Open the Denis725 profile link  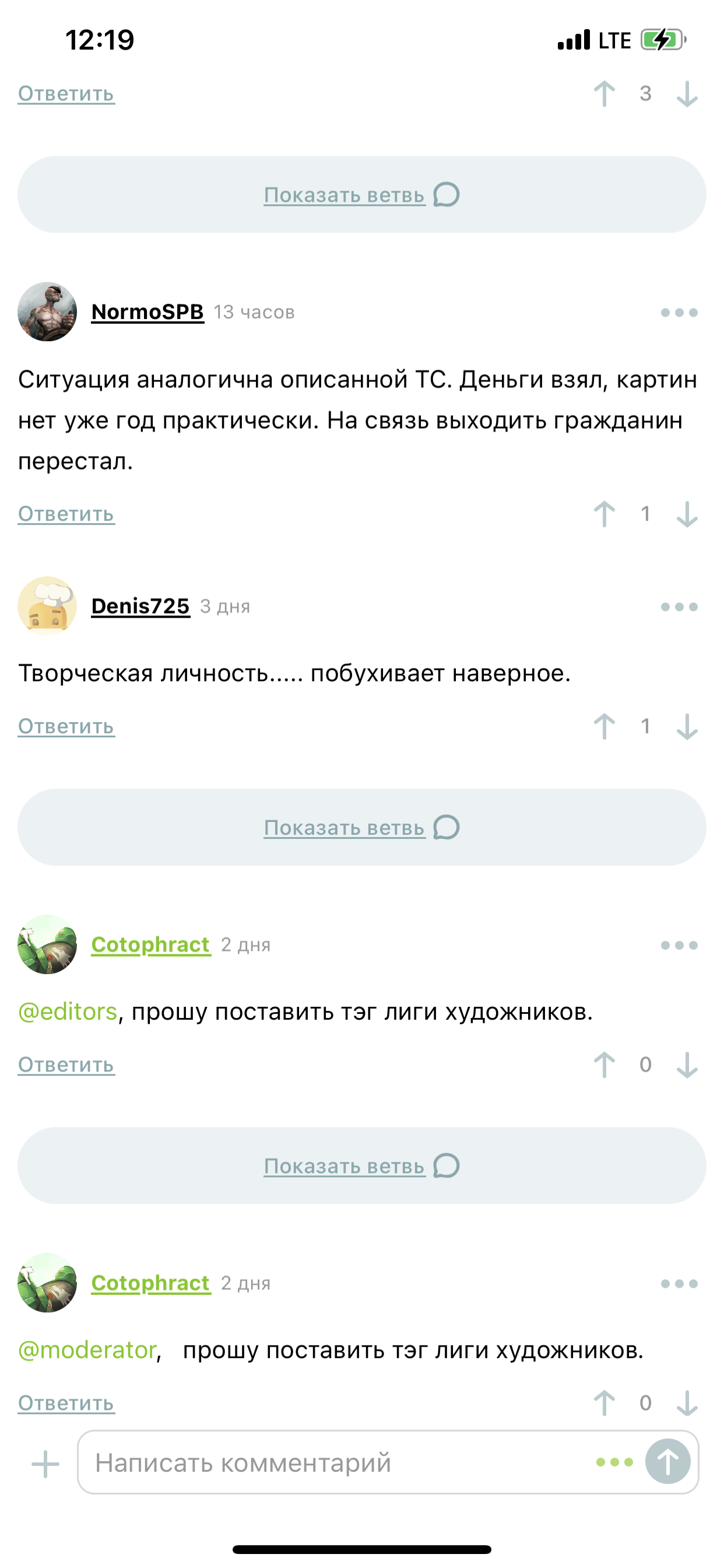pyautogui.click(x=140, y=606)
